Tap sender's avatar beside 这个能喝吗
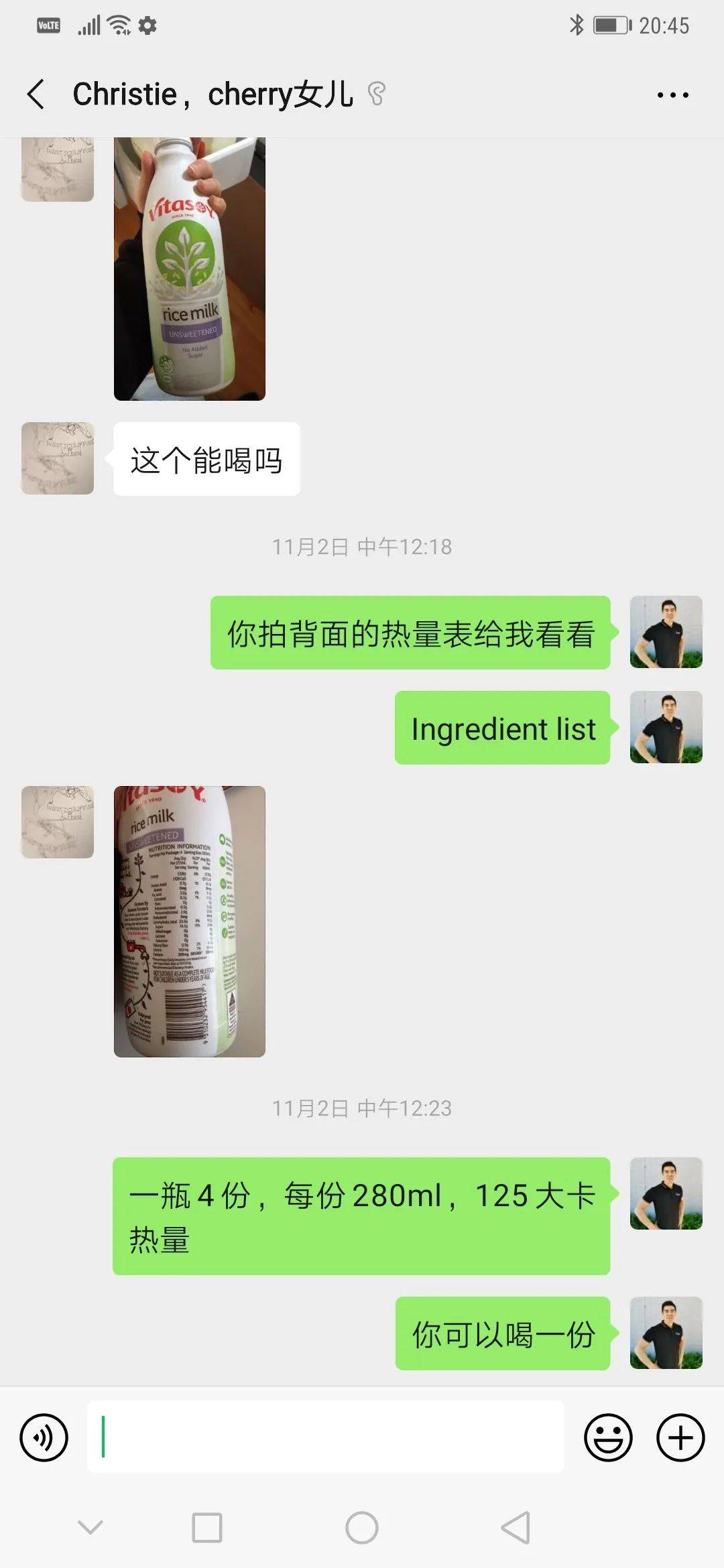Viewport: 724px width, 1568px height. (x=58, y=458)
